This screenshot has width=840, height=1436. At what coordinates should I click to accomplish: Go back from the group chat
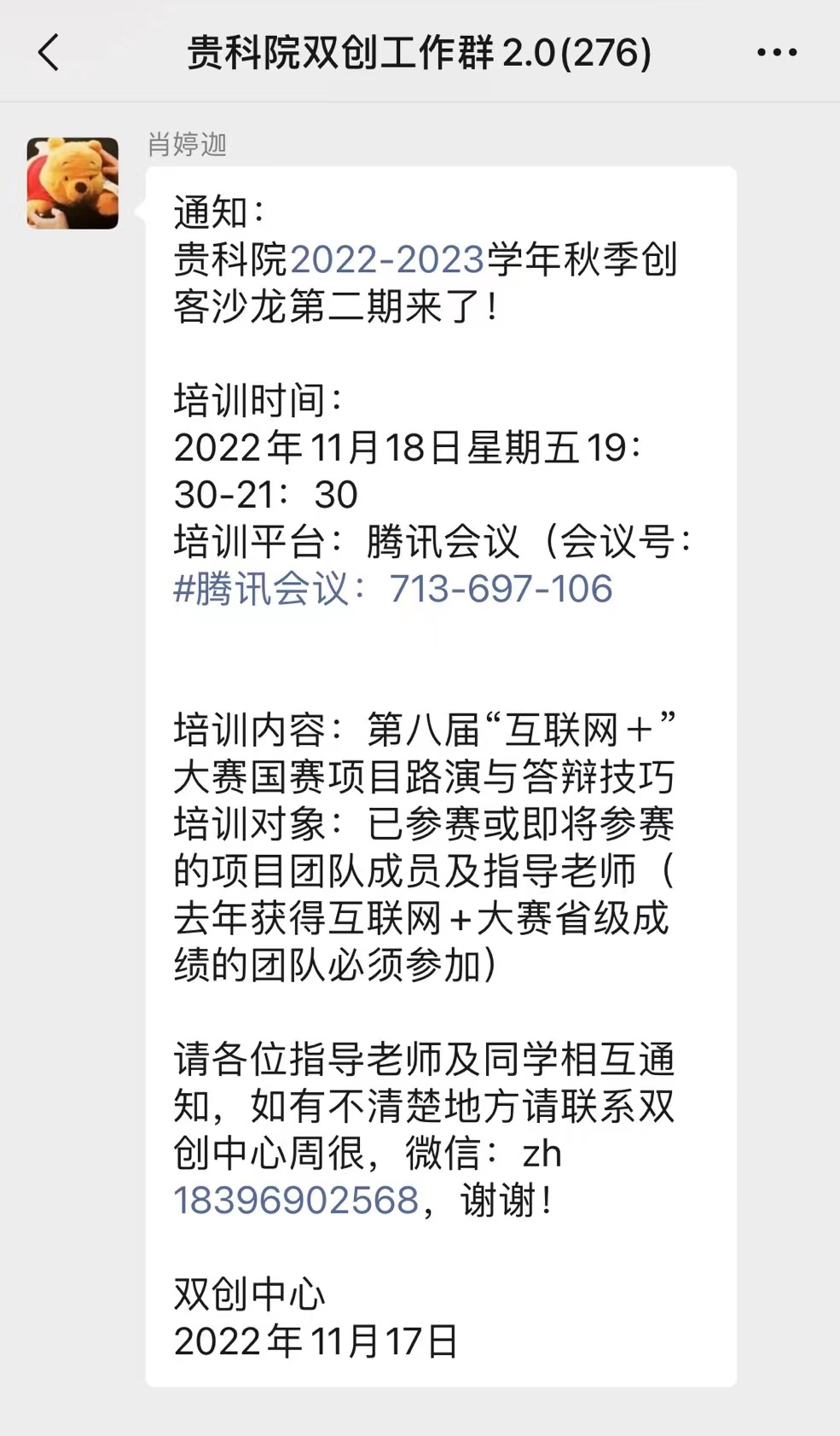point(49,53)
